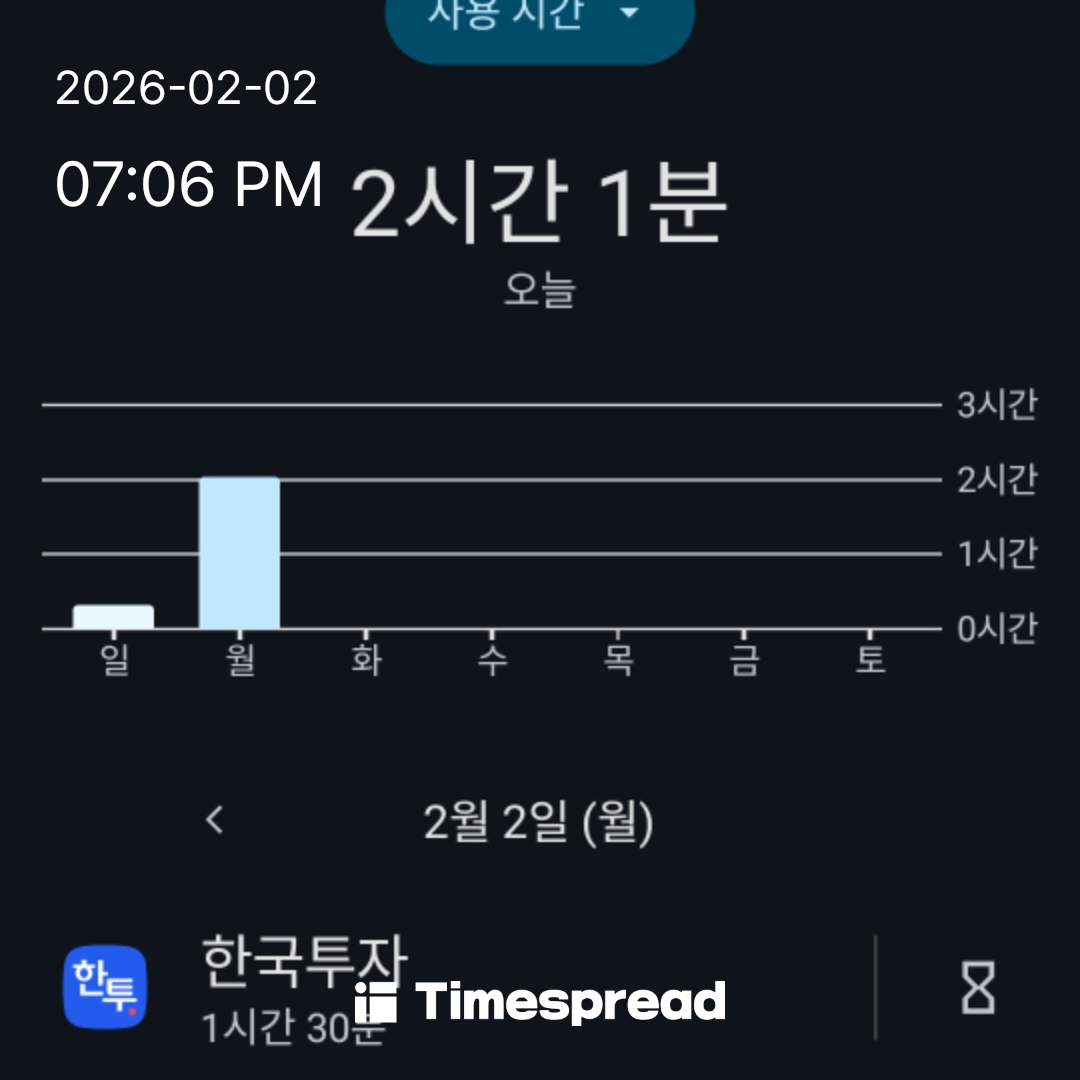
Task: Open the 사용 시간 dropdown
Action: point(539,20)
